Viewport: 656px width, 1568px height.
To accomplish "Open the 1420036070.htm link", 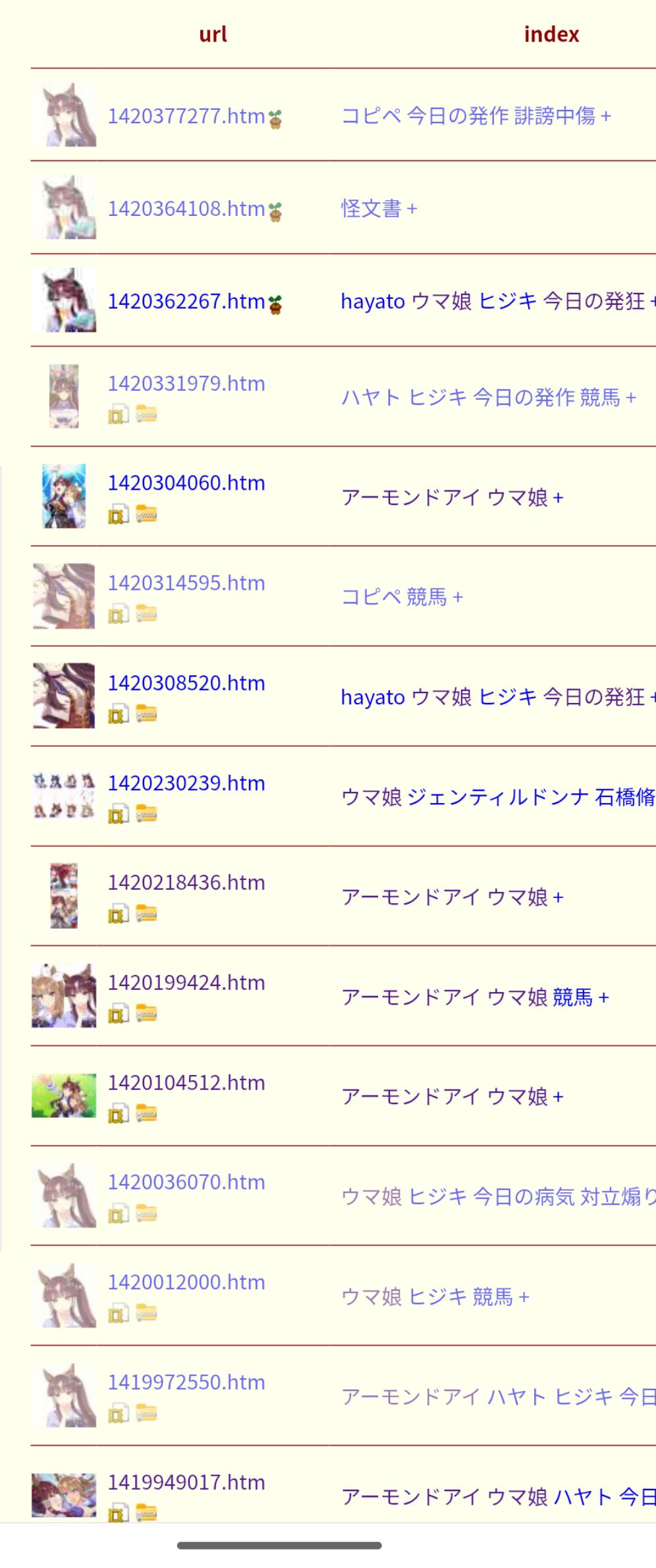I will pyautogui.click(x=186, y=1182).
